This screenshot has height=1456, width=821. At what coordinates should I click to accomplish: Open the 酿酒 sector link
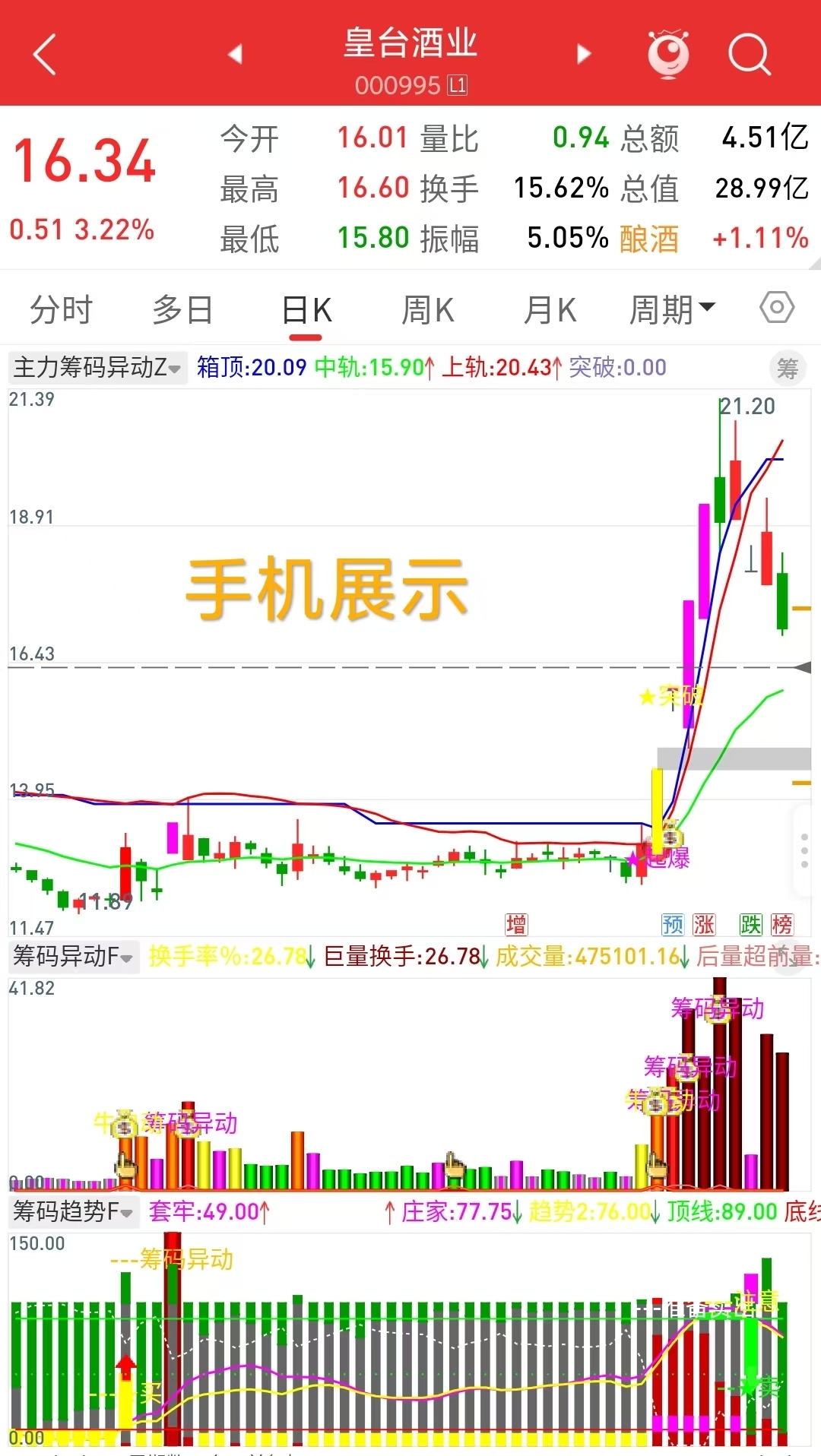tap(648, 239)
